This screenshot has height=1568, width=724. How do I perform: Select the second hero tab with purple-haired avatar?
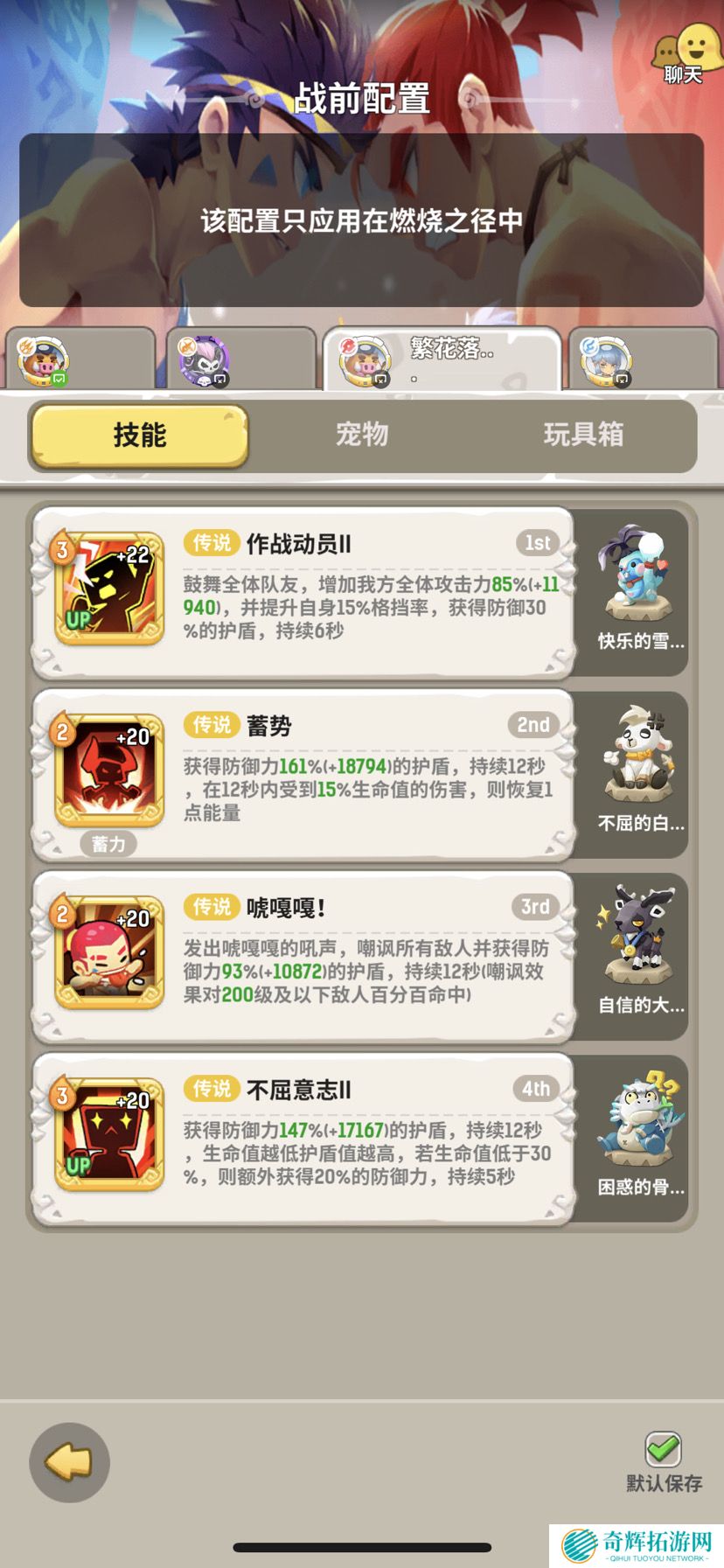point(236,359)
